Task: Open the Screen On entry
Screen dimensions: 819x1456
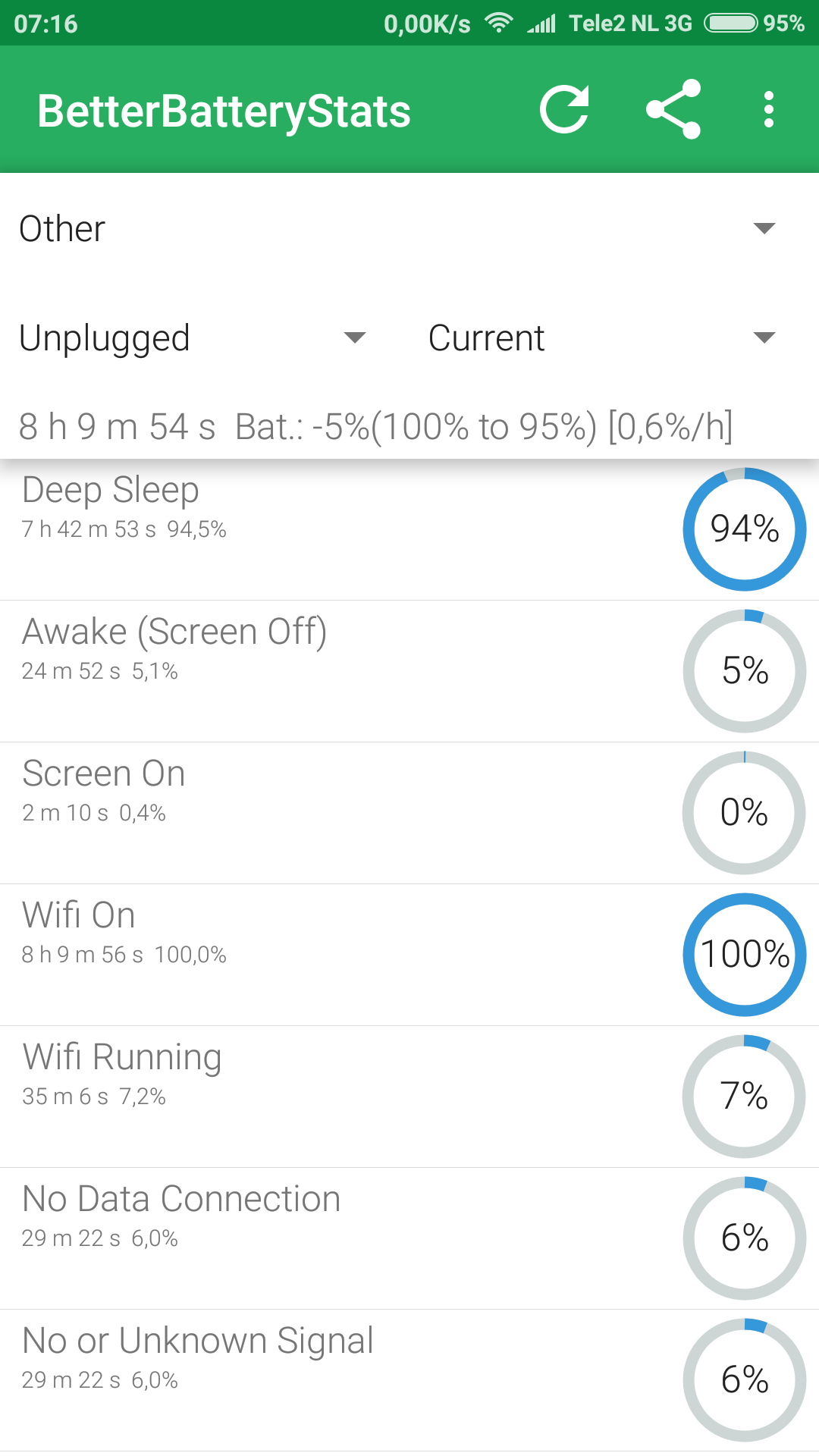Action: point(409,813)
